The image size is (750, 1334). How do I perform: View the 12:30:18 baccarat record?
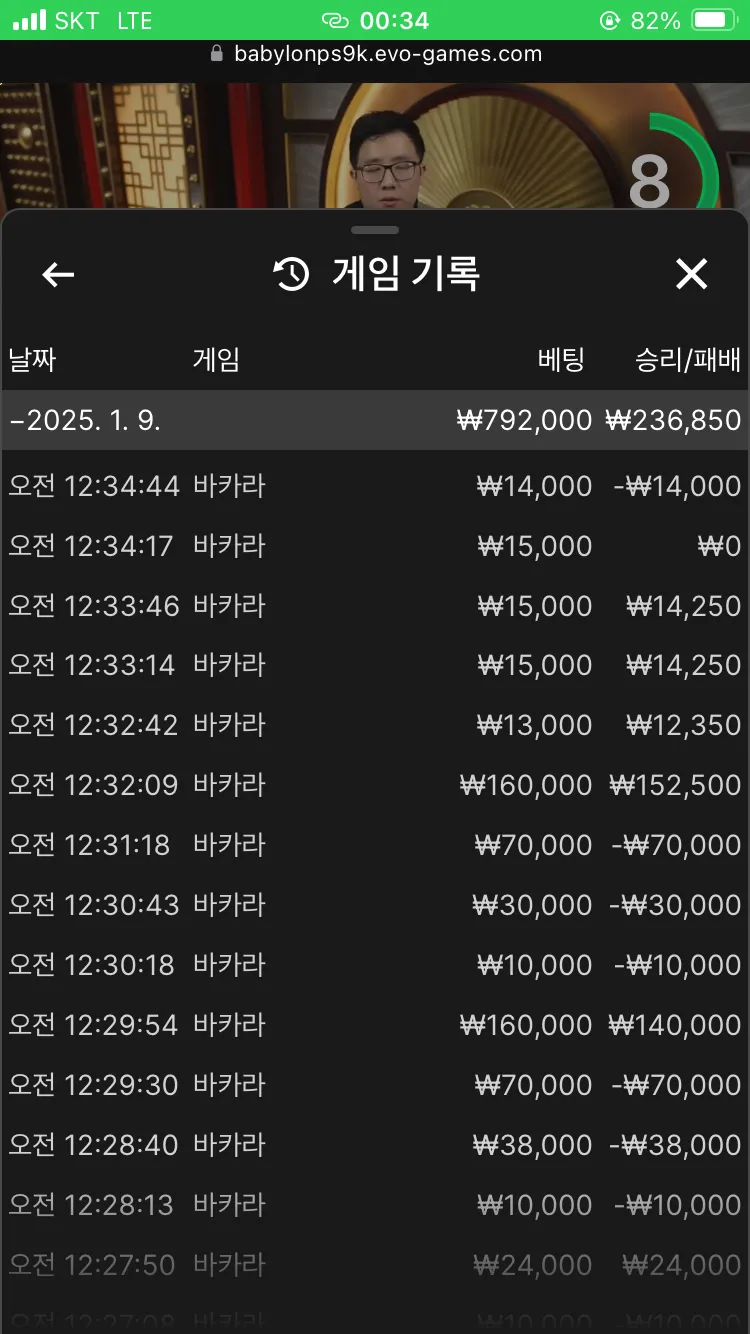375,965
